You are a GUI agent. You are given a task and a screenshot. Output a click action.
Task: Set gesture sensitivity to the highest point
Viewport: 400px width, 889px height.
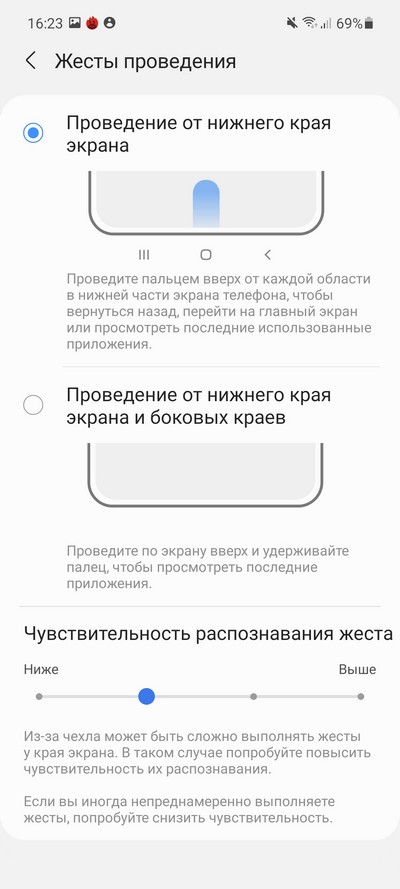(361, 696)
